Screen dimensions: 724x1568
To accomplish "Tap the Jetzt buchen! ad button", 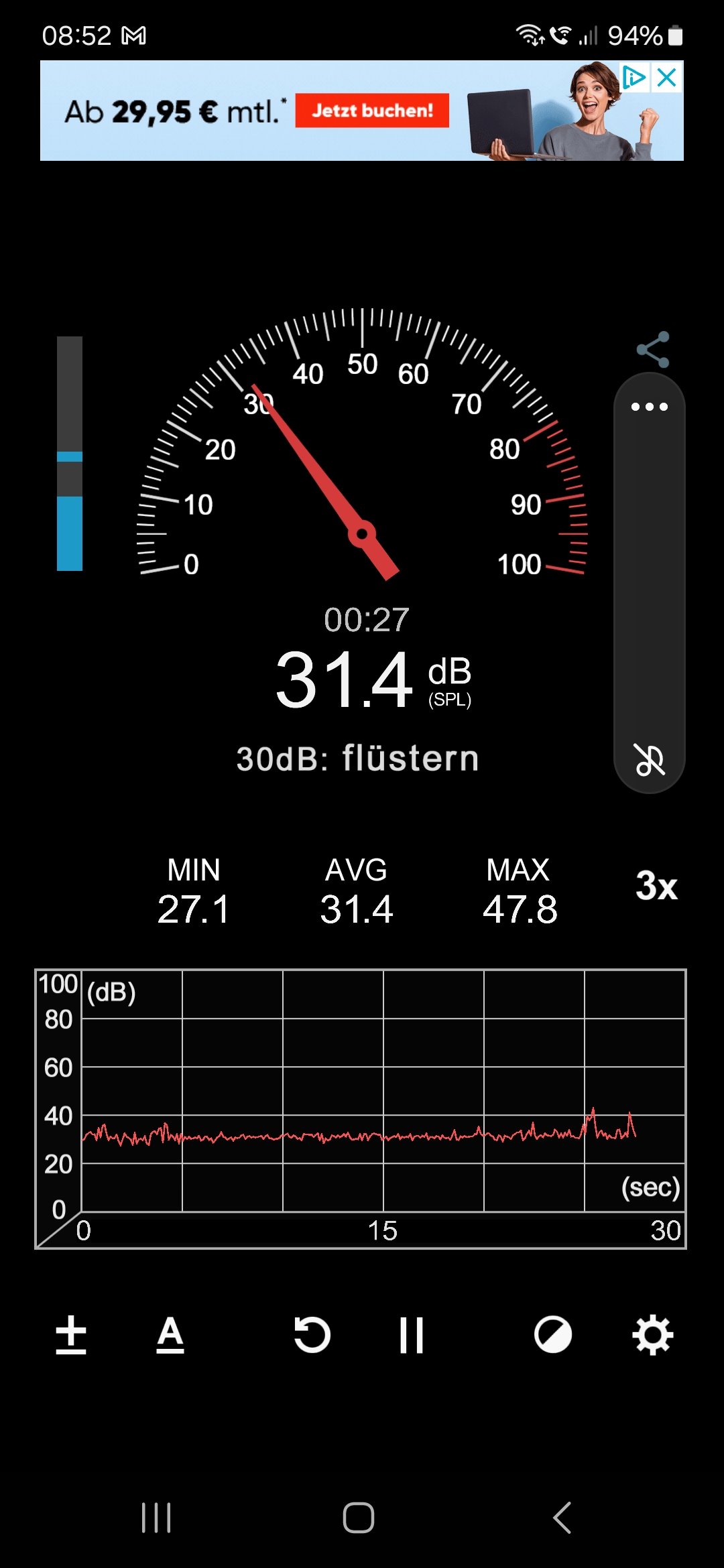I will pyautogui.click(x=372, y=111).
